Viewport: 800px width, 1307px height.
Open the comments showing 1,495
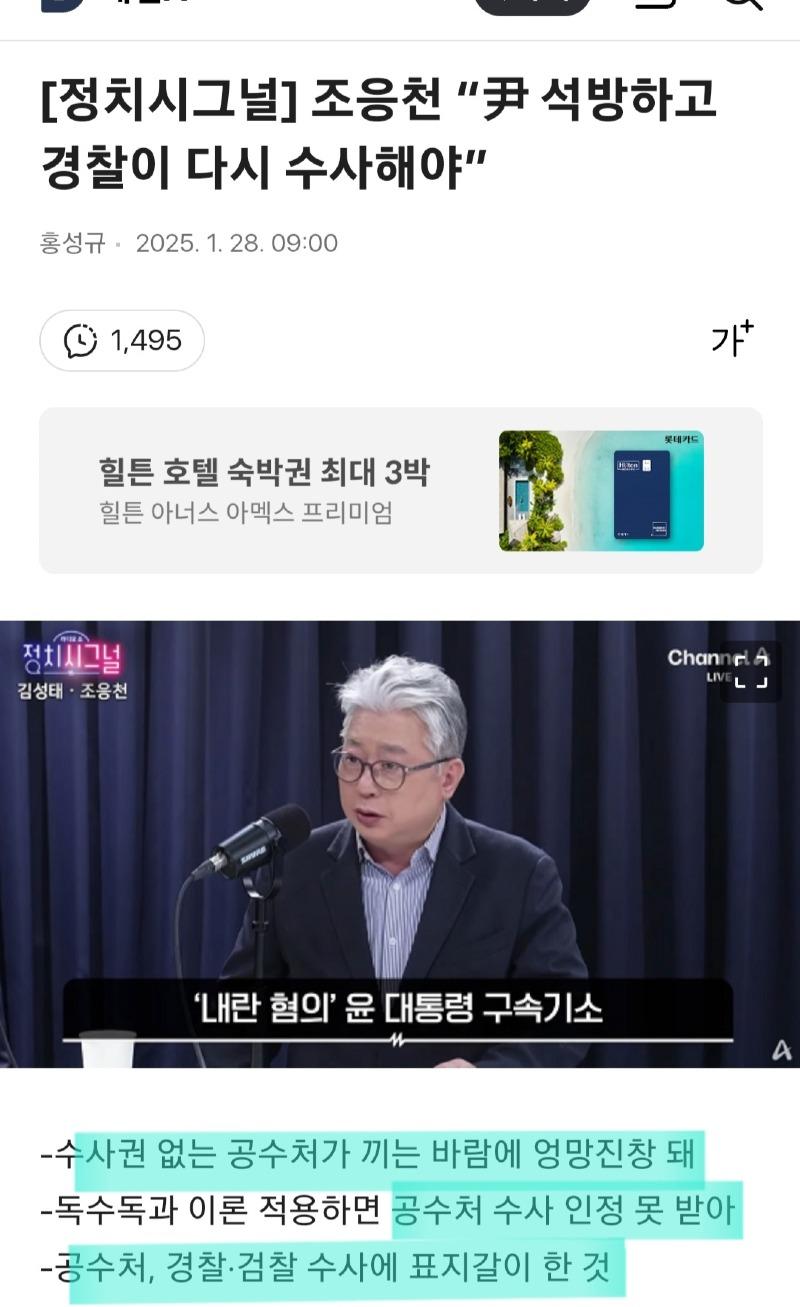[122, 341]
